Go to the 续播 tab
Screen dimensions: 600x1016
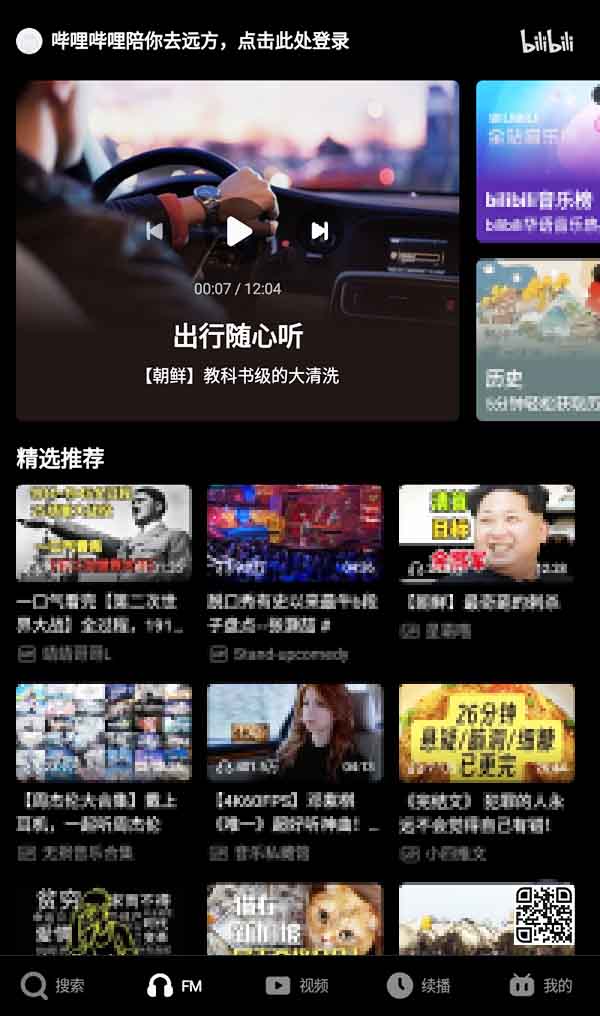pos(419,986)
